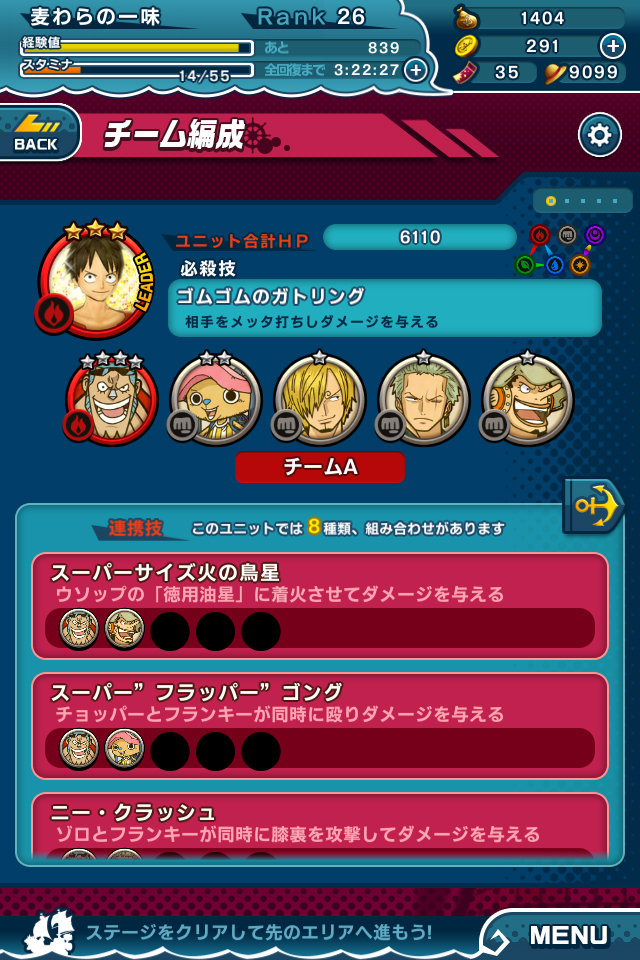Select the Chopper team member slot
Screen dimensions: 640x960
tap(215, 399)
